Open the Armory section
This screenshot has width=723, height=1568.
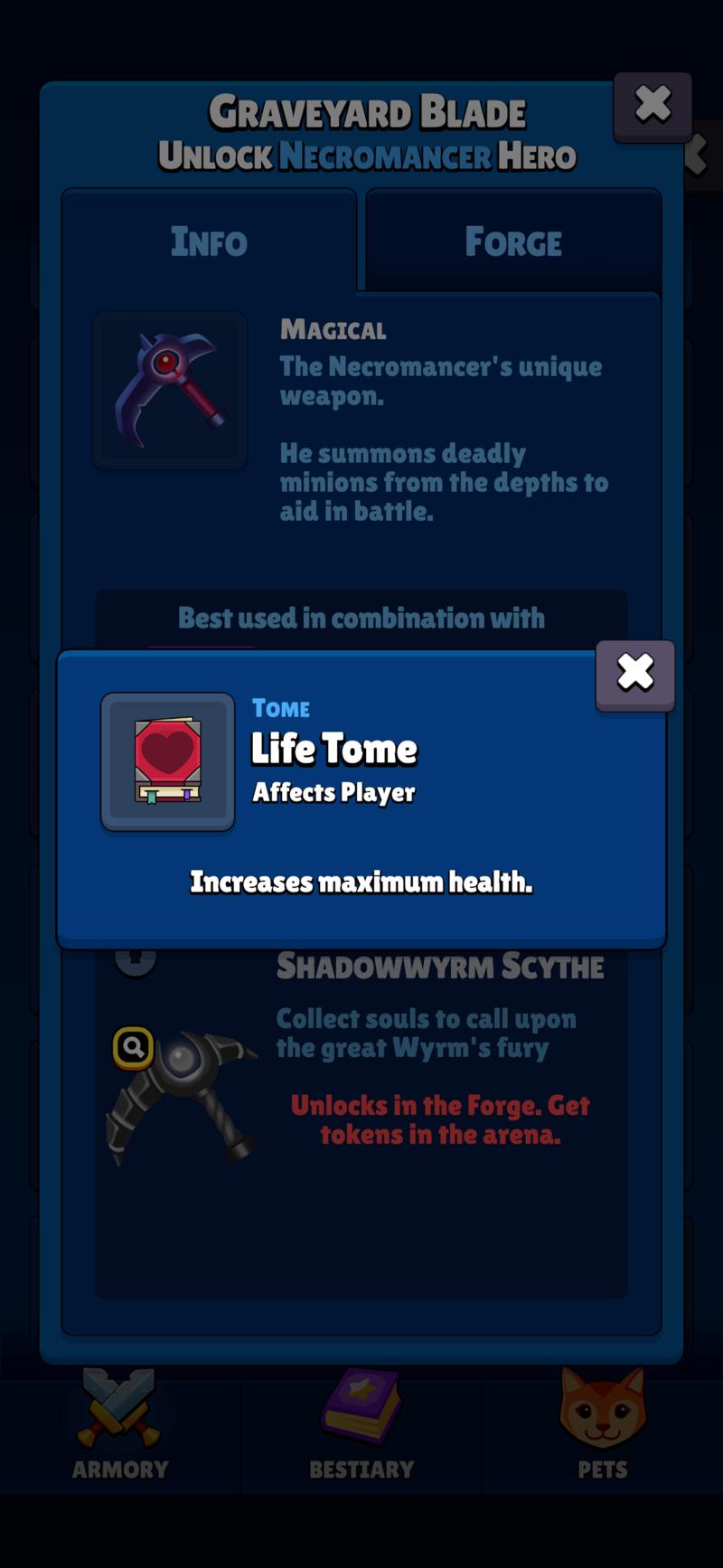tap(119, 1423)
